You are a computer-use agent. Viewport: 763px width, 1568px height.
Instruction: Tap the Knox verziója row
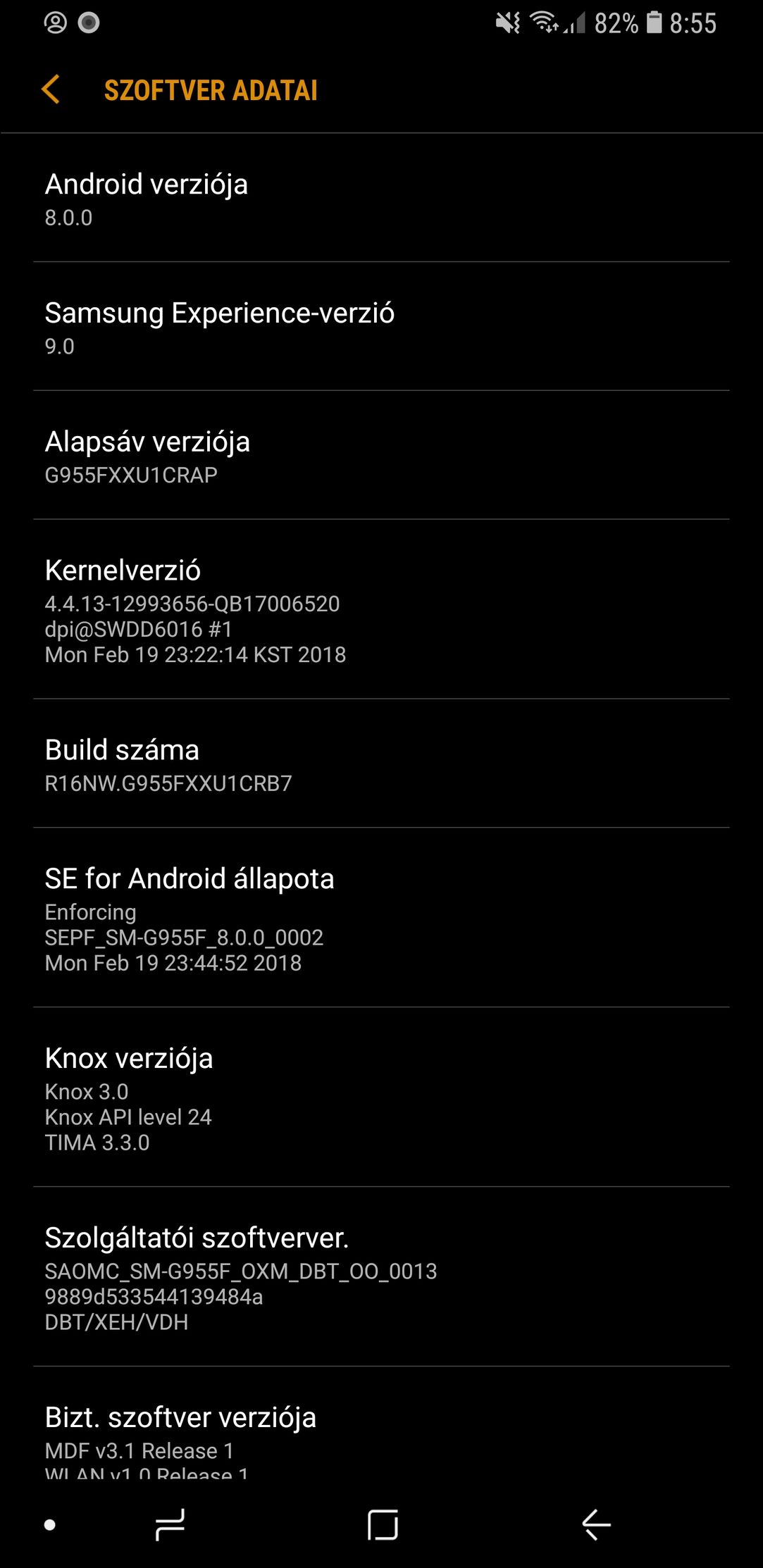pos(381,1097)
